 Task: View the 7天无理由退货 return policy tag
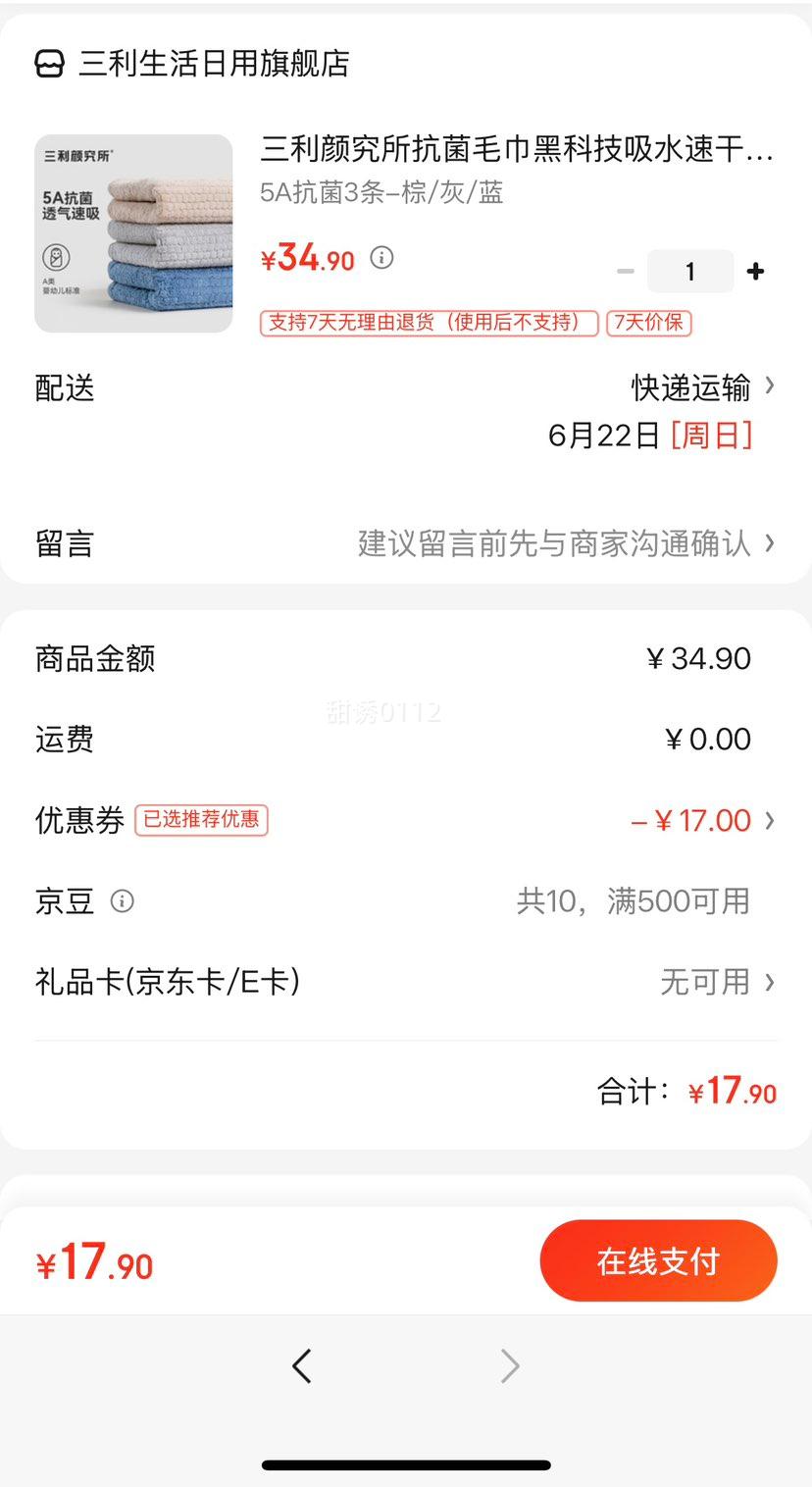[x=429, y=323]
